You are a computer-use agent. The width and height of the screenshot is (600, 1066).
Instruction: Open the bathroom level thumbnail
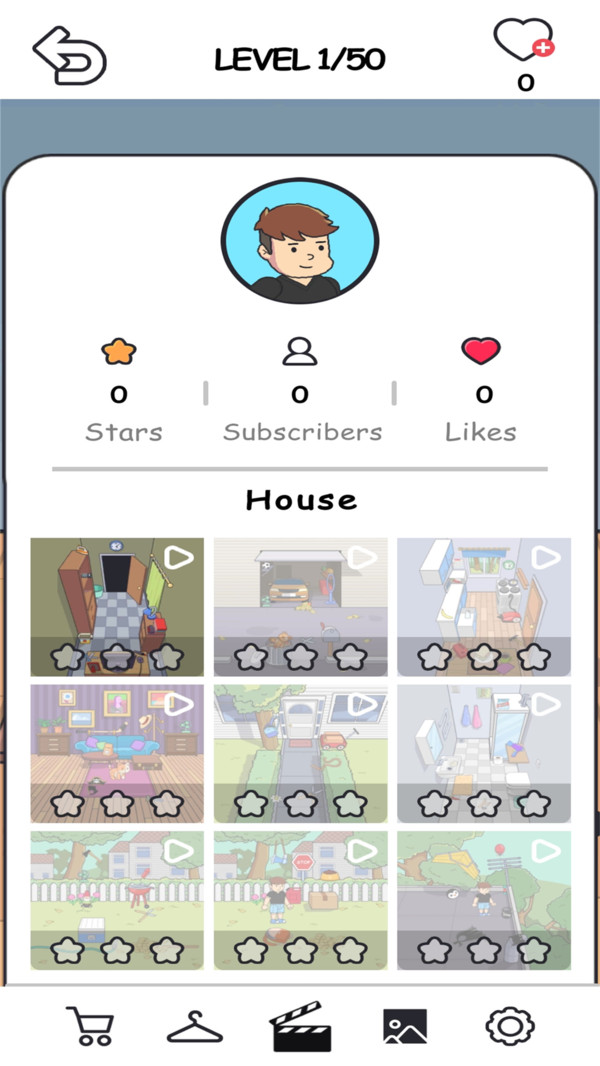pyautogui.click(x=484, y=753)
